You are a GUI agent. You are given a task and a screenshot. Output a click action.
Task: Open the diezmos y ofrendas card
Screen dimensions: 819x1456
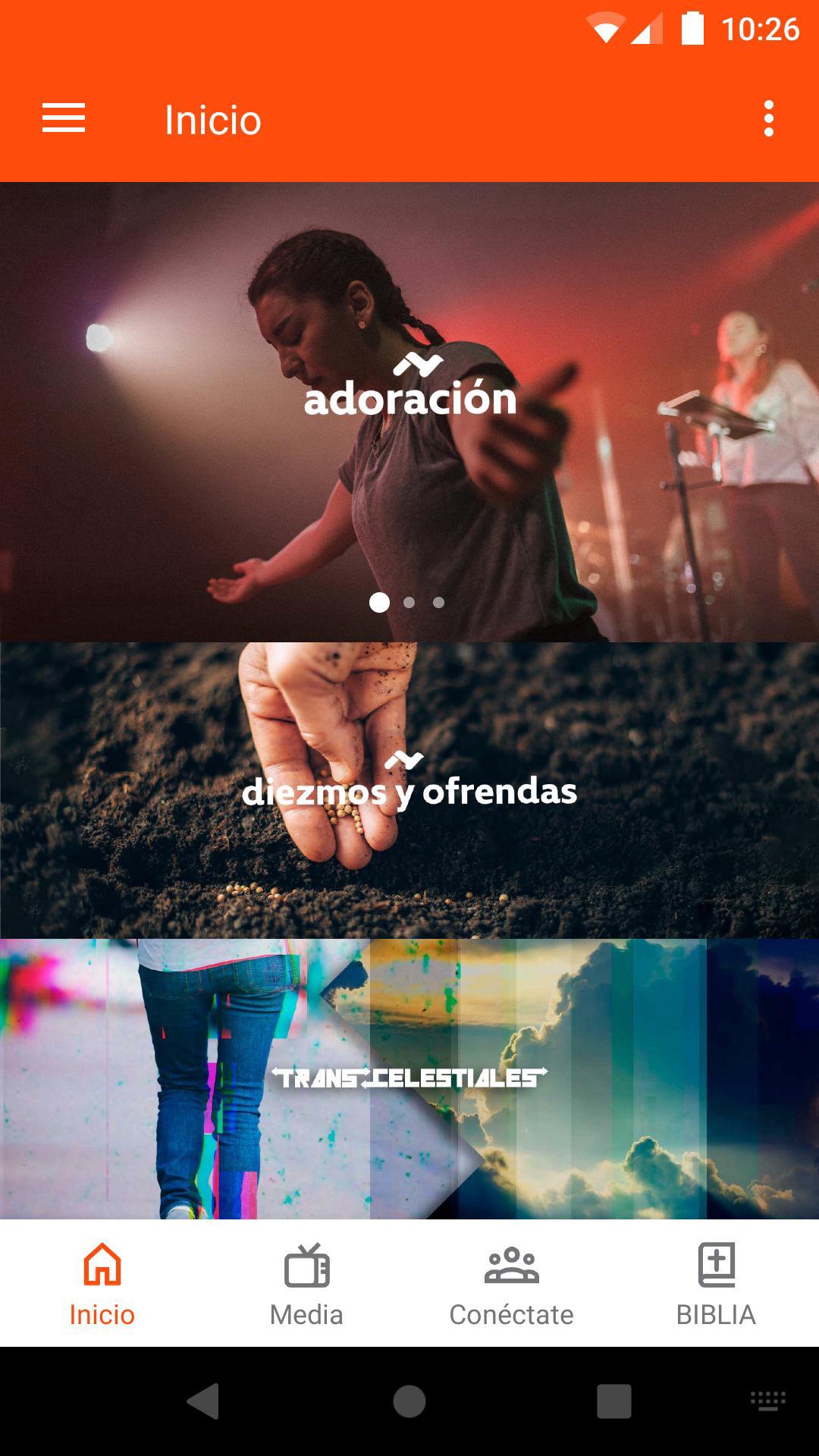click(x=409, y=790)
